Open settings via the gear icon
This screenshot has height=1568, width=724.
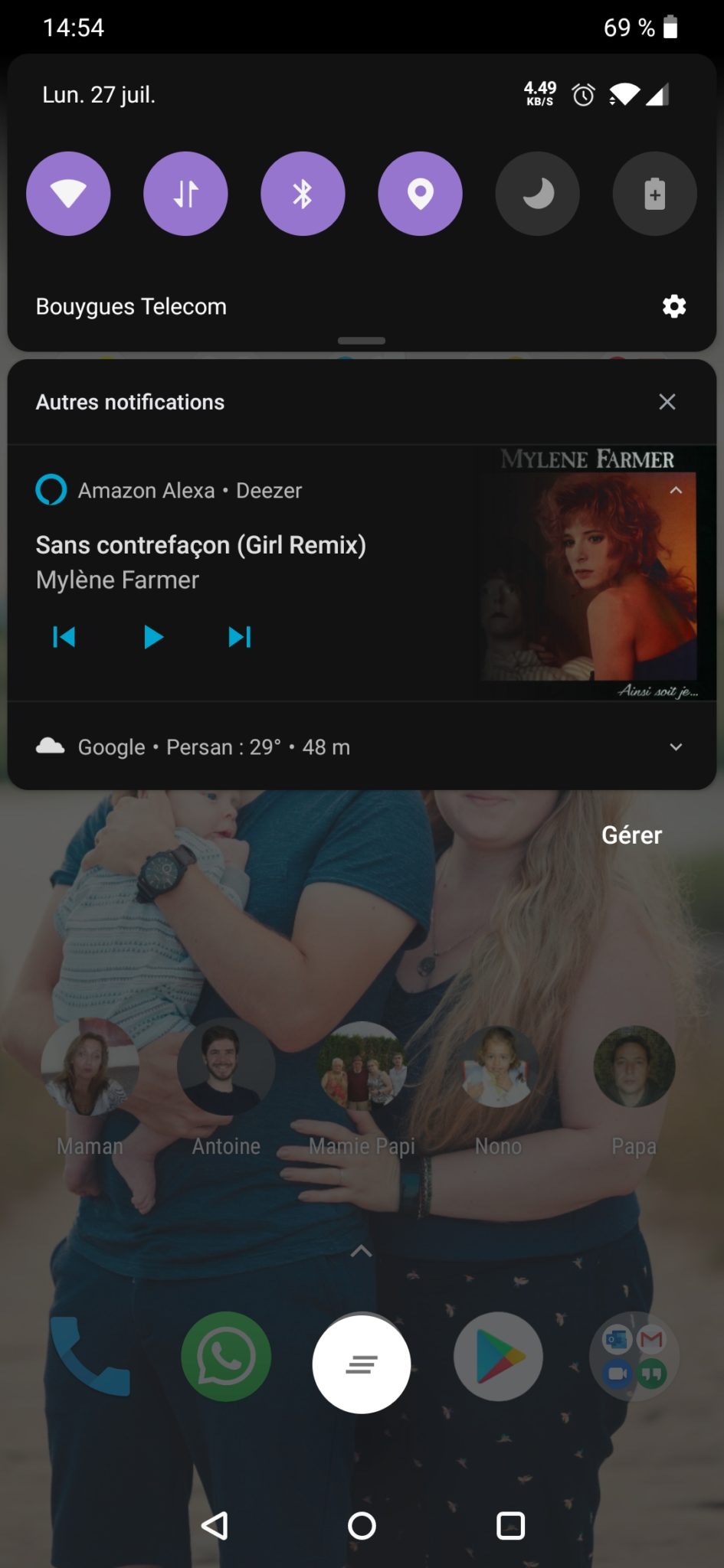coord(673,306)
